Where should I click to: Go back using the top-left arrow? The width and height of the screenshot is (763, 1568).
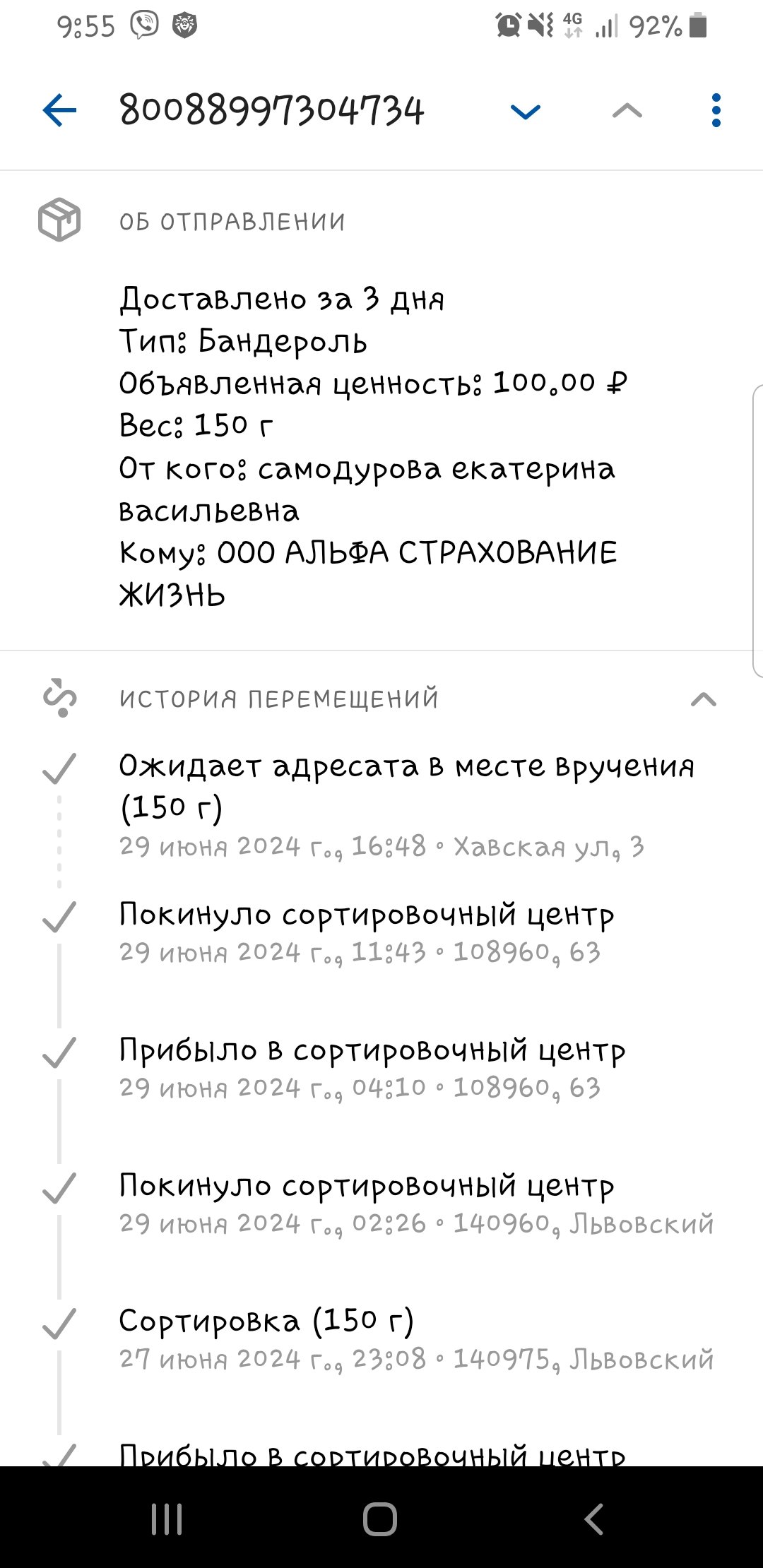click(x=59, y=111)
